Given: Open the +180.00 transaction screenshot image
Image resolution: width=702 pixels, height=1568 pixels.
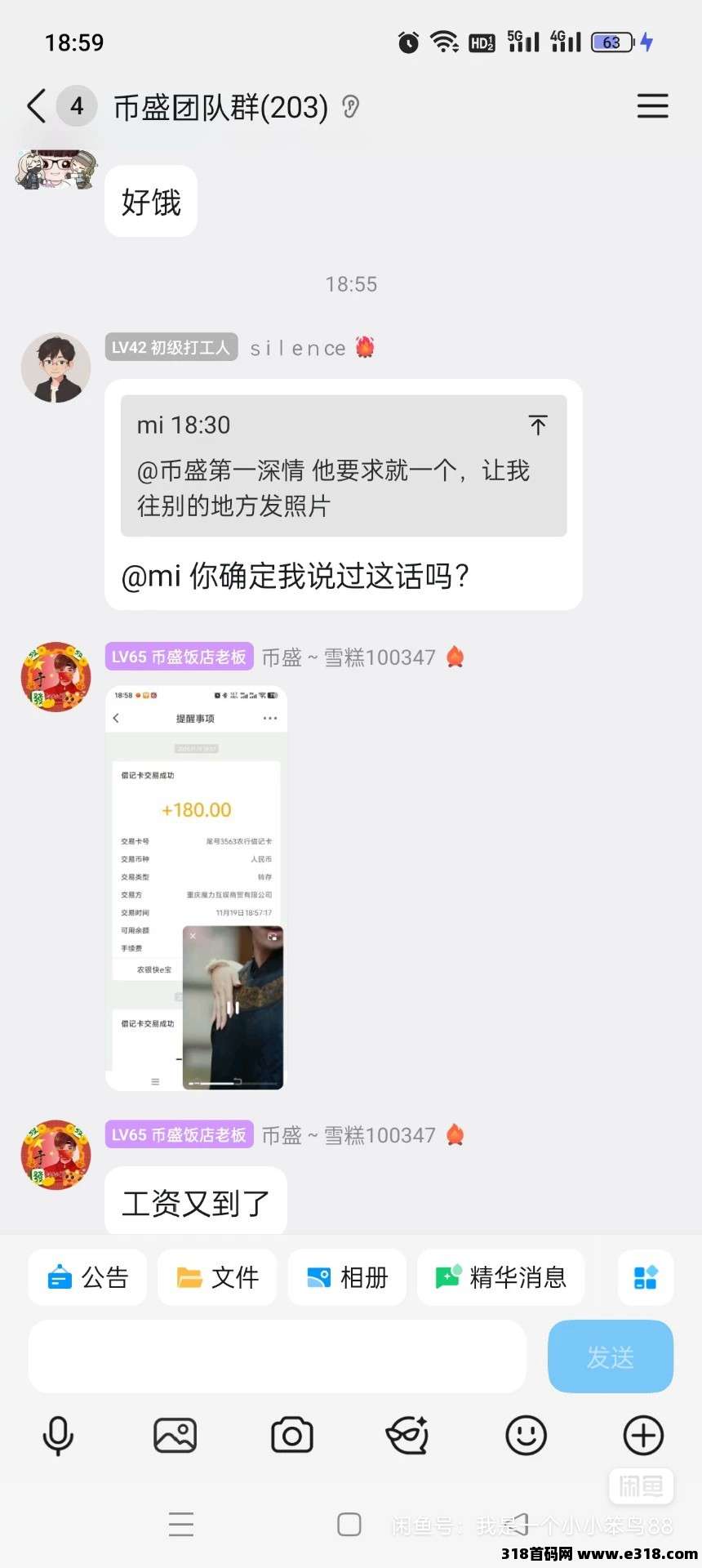Looking at the screenshot, I should point(196,888).
